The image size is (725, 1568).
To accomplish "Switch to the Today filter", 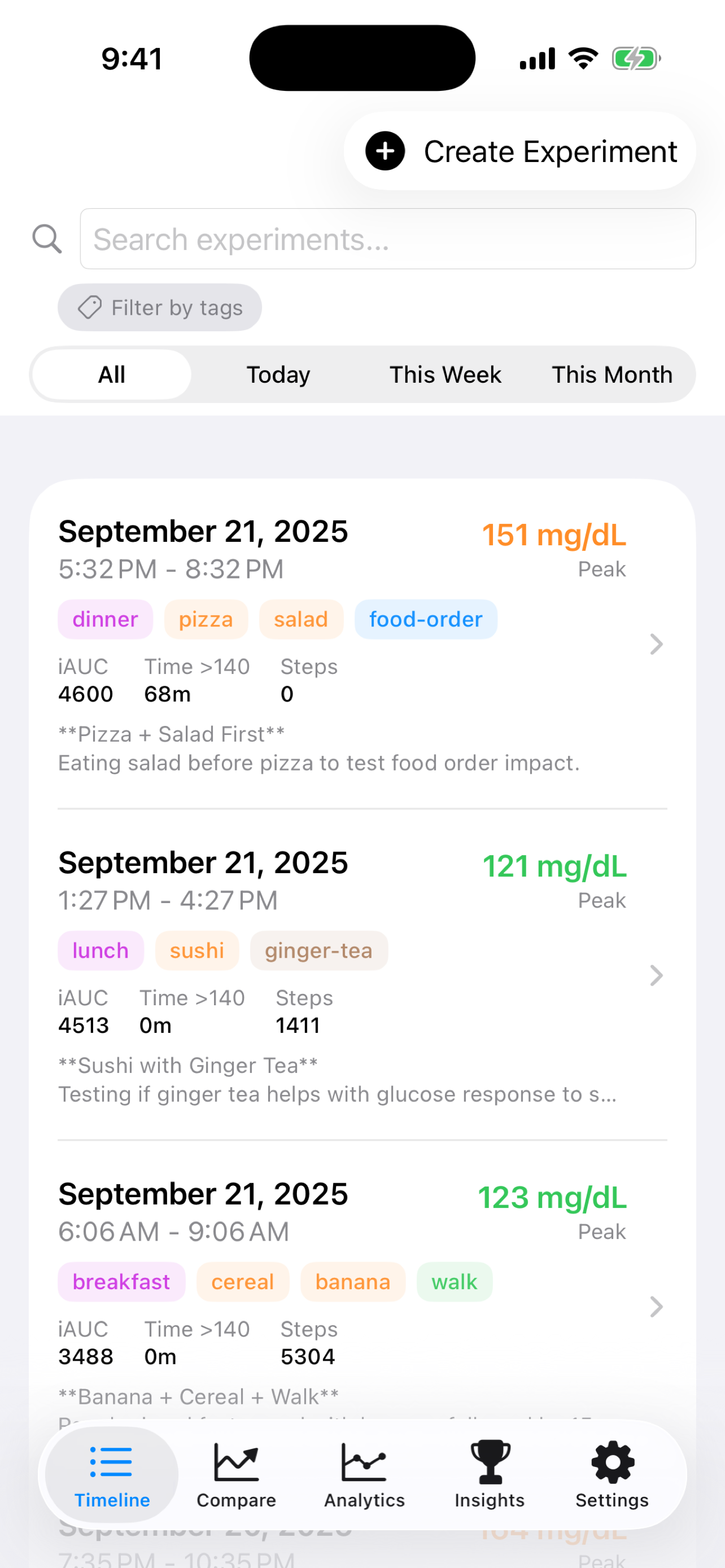I will coord(278,374).
